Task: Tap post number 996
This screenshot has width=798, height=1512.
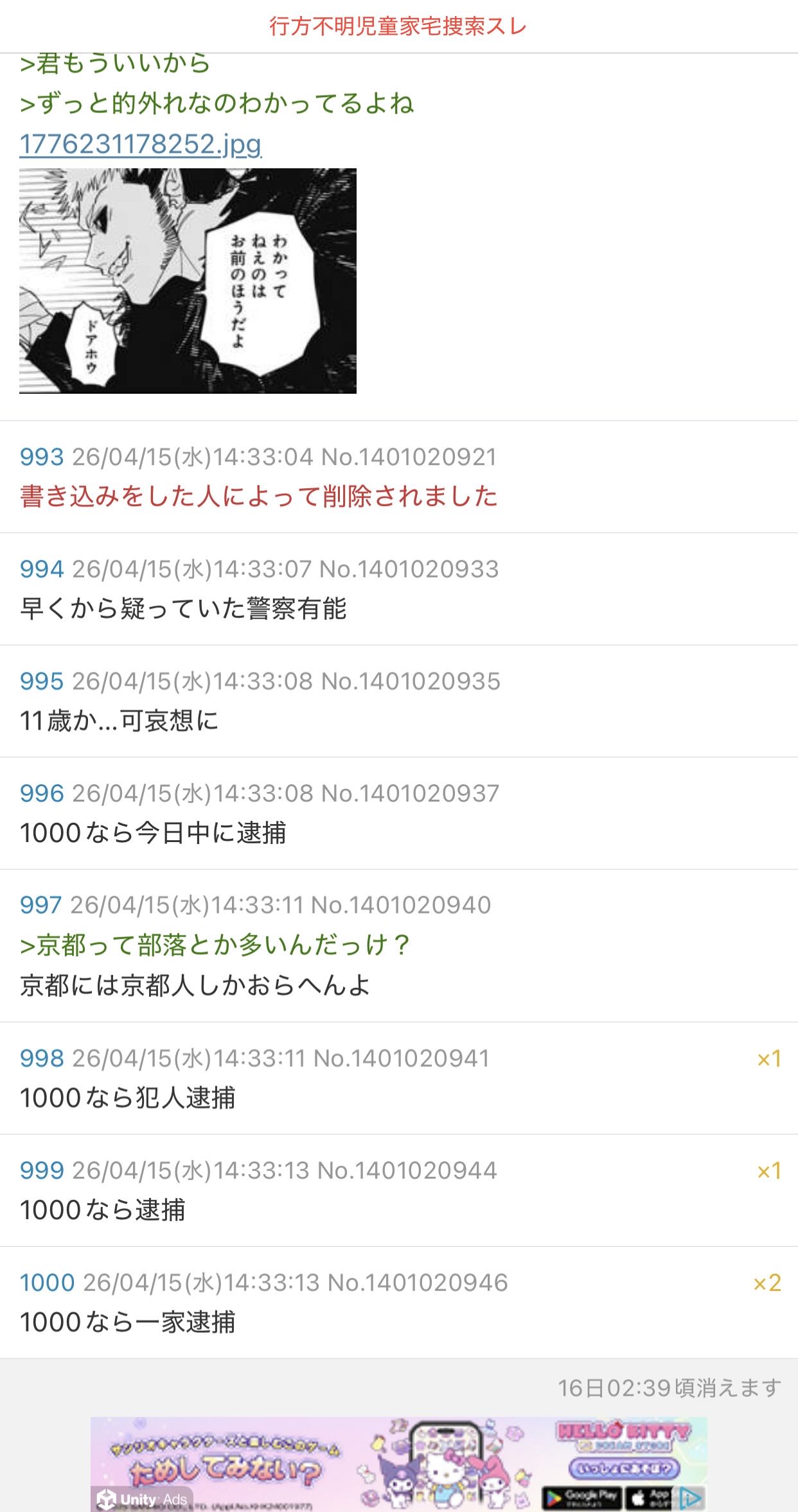Action: [42, 793]
